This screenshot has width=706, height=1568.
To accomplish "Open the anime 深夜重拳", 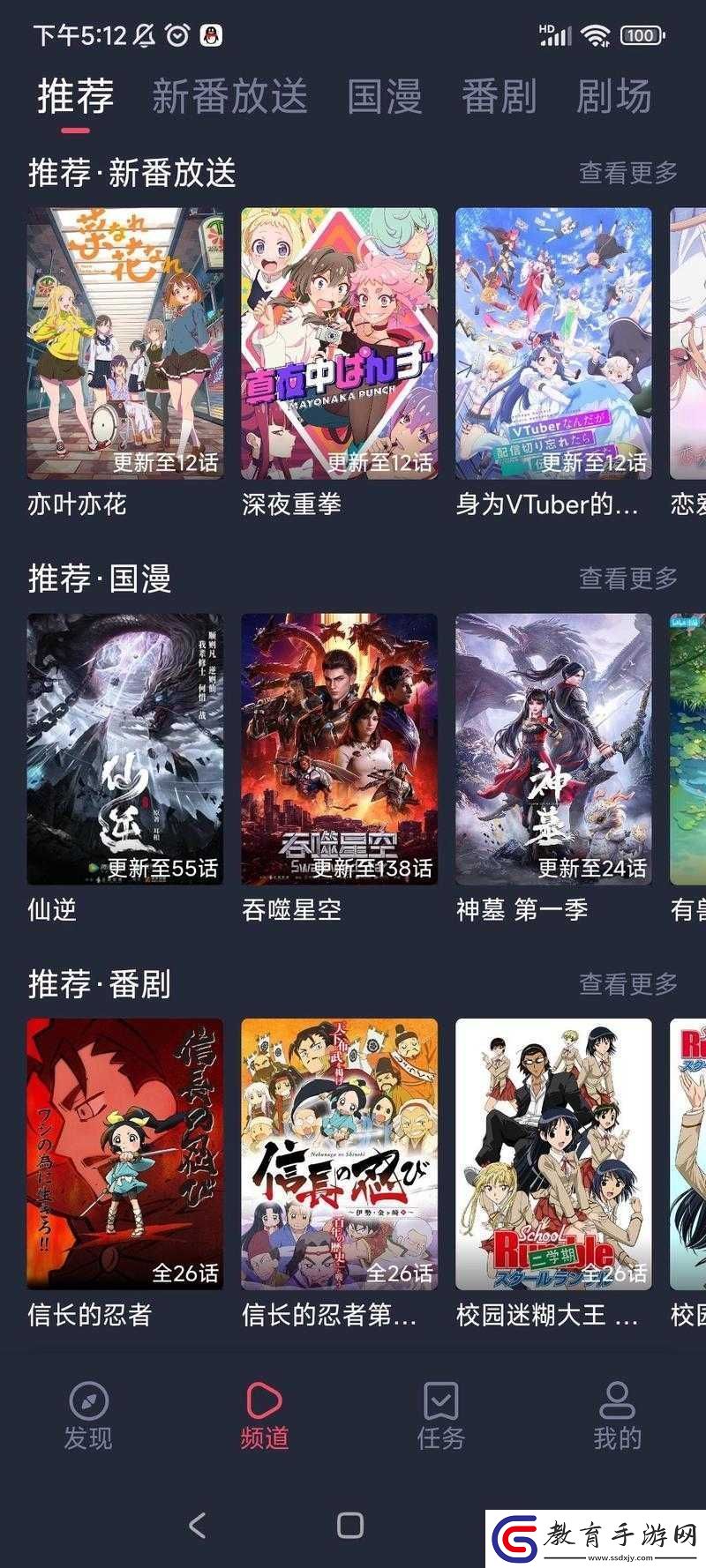I will click(x=339, y=344).
